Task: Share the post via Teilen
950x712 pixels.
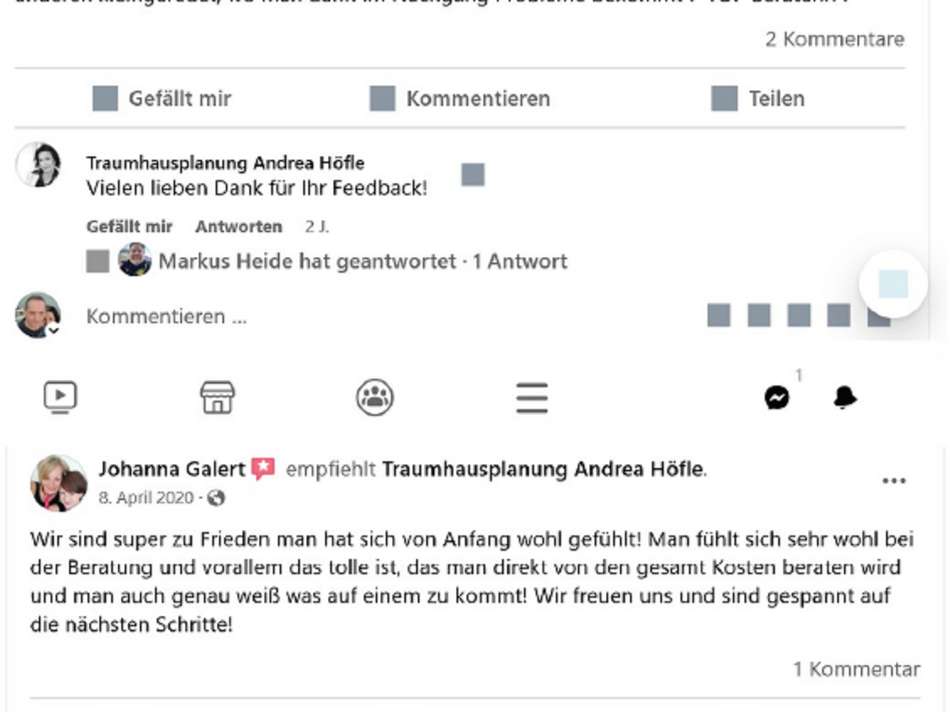Action: point(758,98)
